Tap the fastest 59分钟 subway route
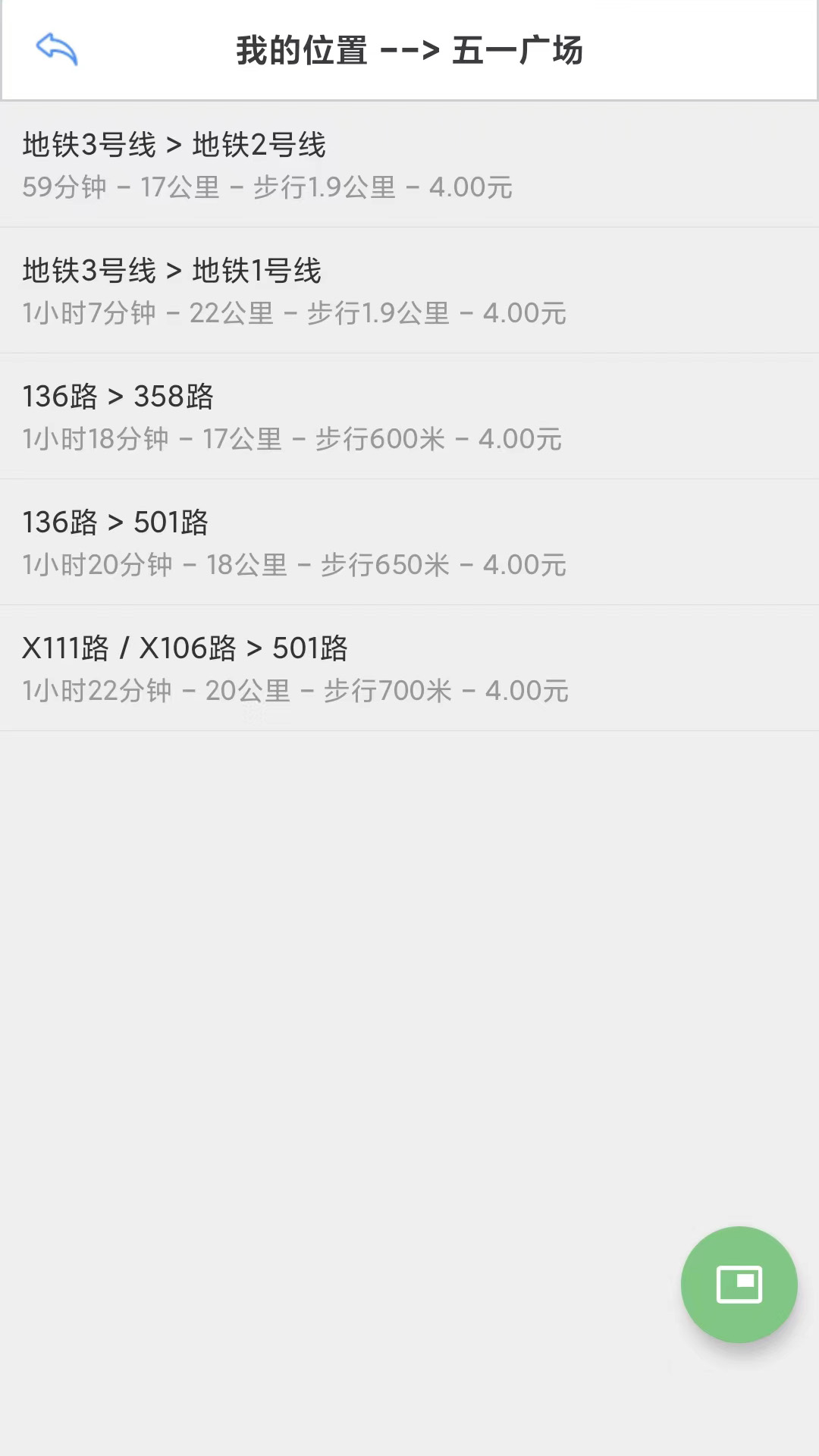 pyautogui.click(x=409, y=165)
